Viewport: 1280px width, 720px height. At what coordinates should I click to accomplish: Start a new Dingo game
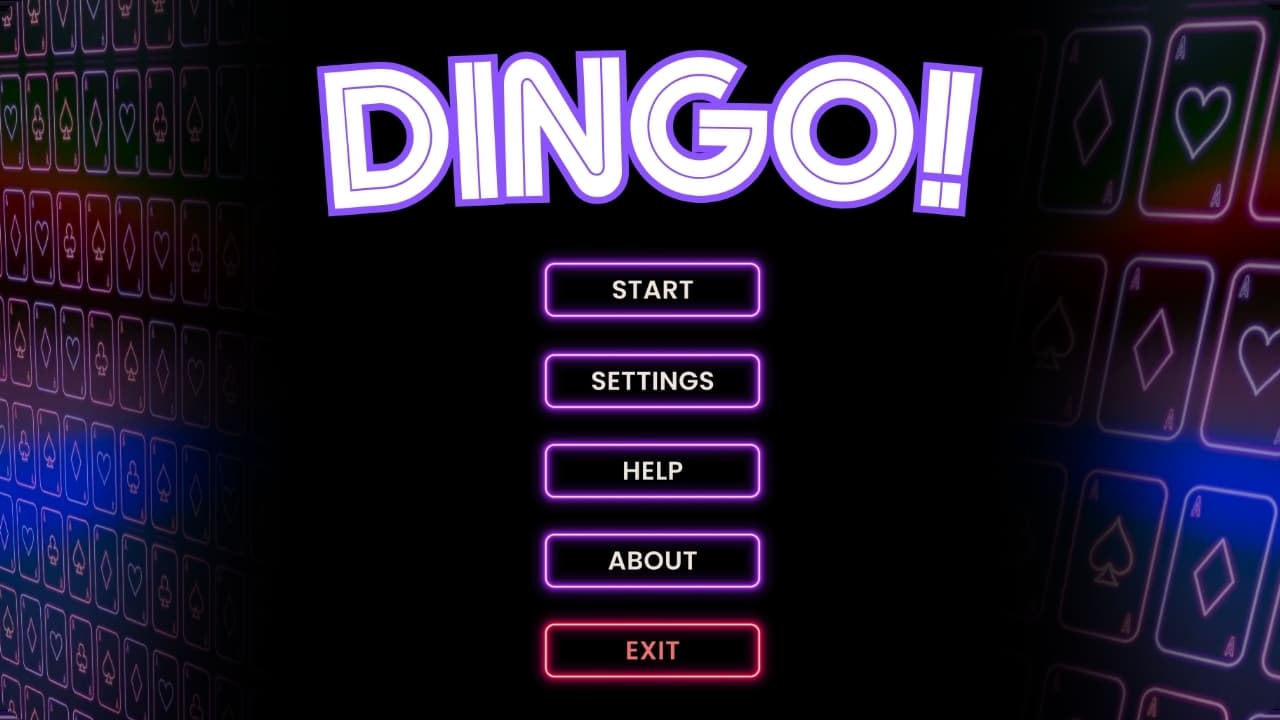tap(652, 290)
